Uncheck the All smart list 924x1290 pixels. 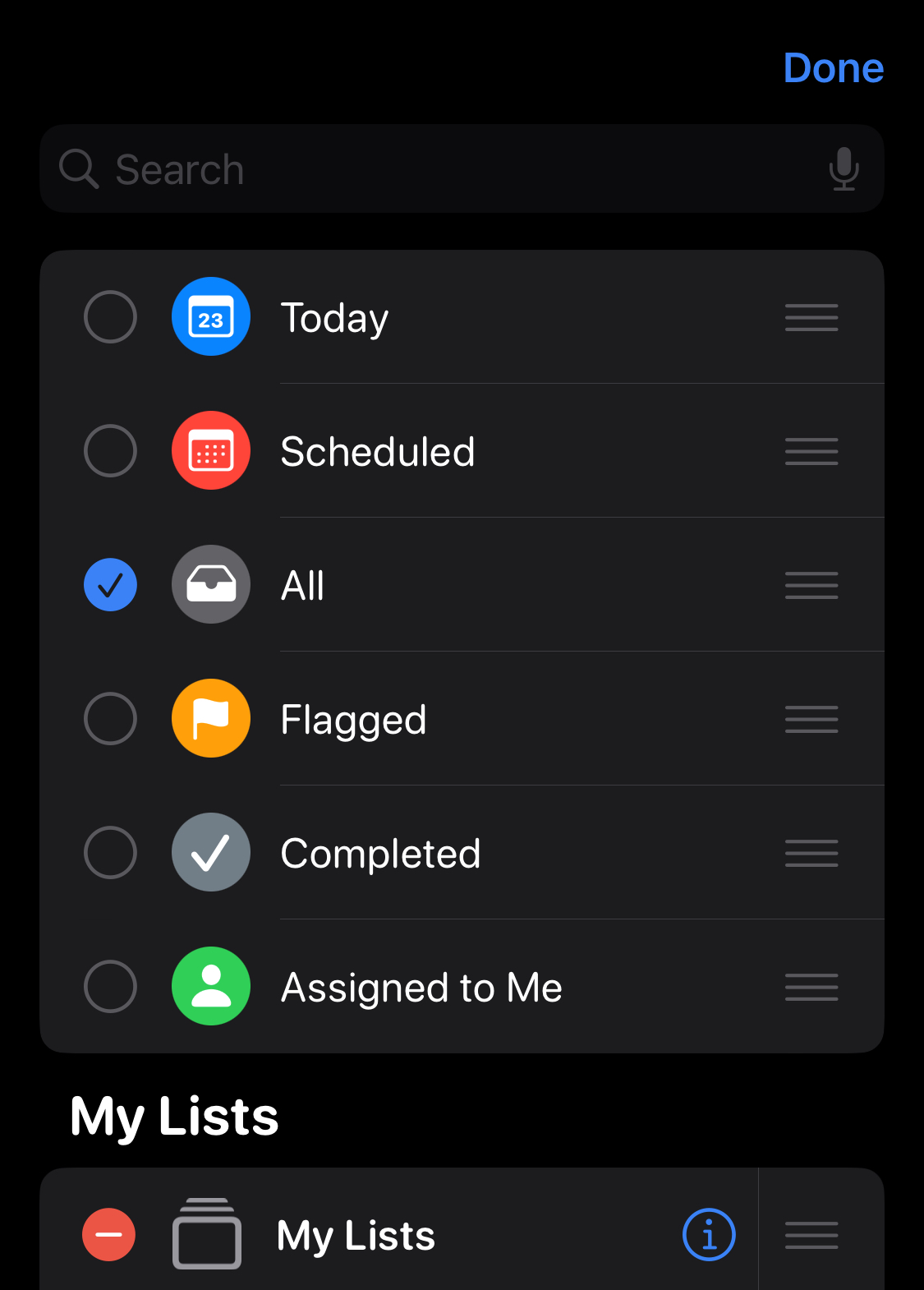110,584
